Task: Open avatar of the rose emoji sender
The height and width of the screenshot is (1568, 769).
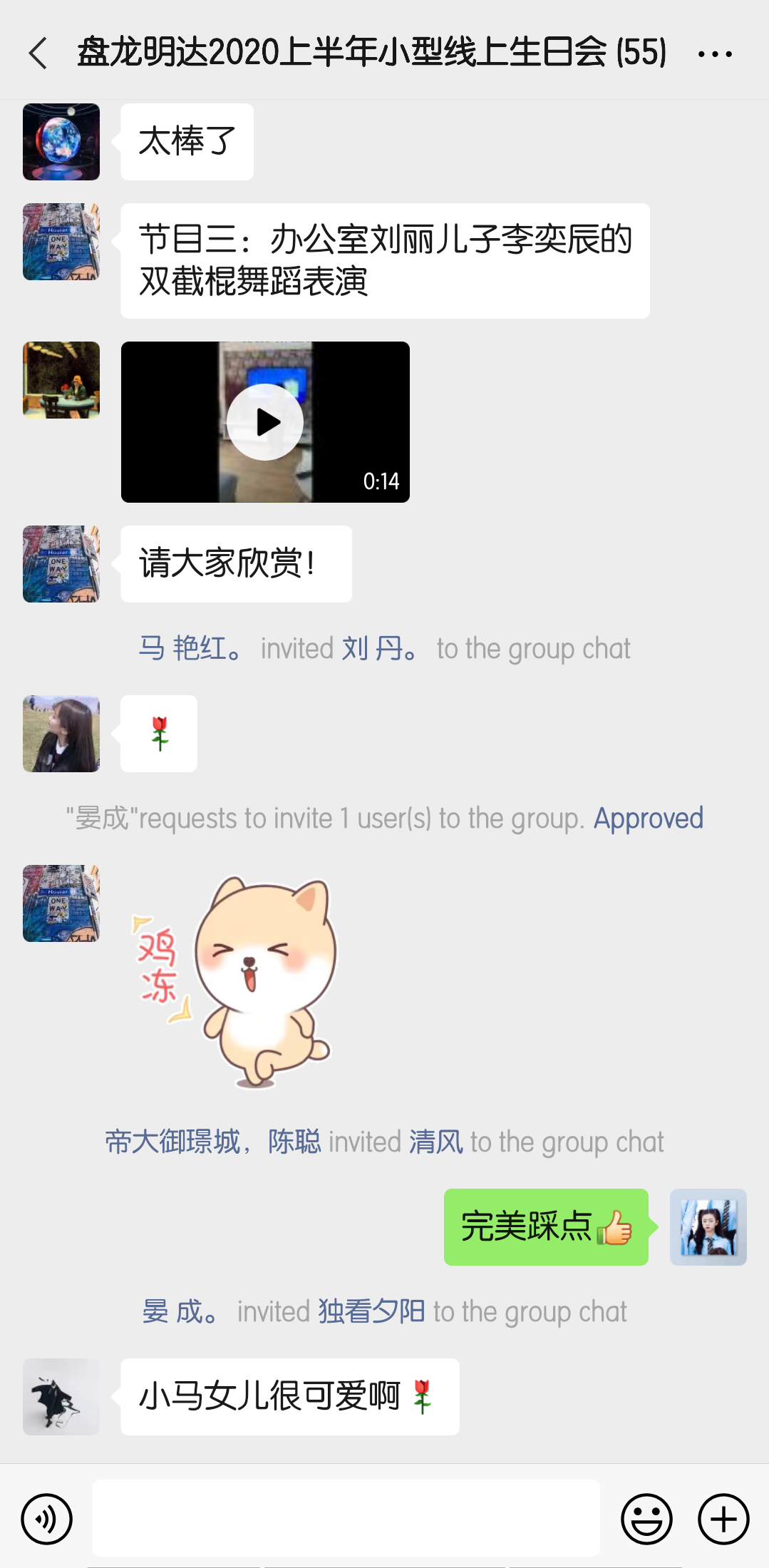Action: (61, 734)
